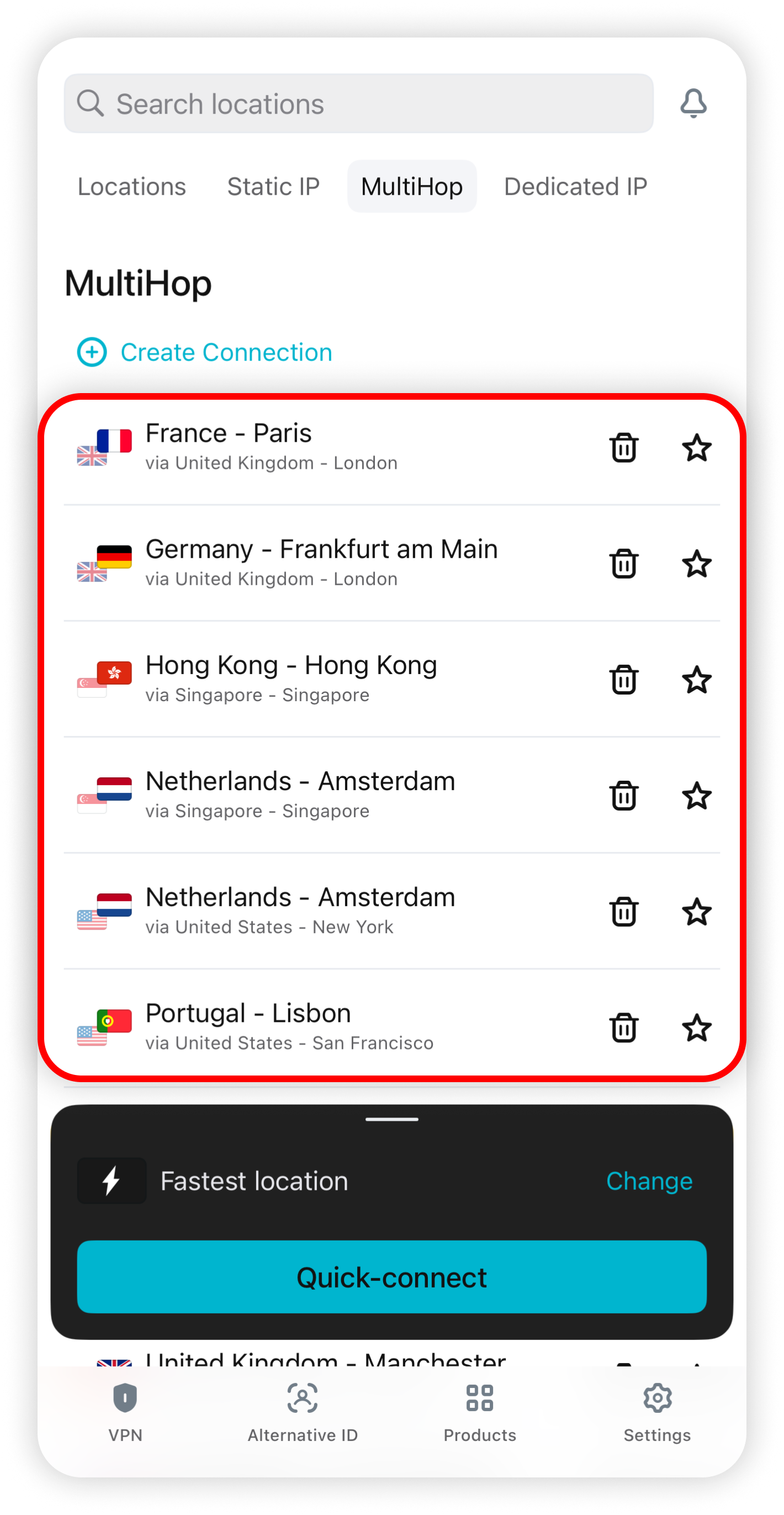Delete the France - Paris connection
The image size is (784, 1515).
[x=623, y=448]
